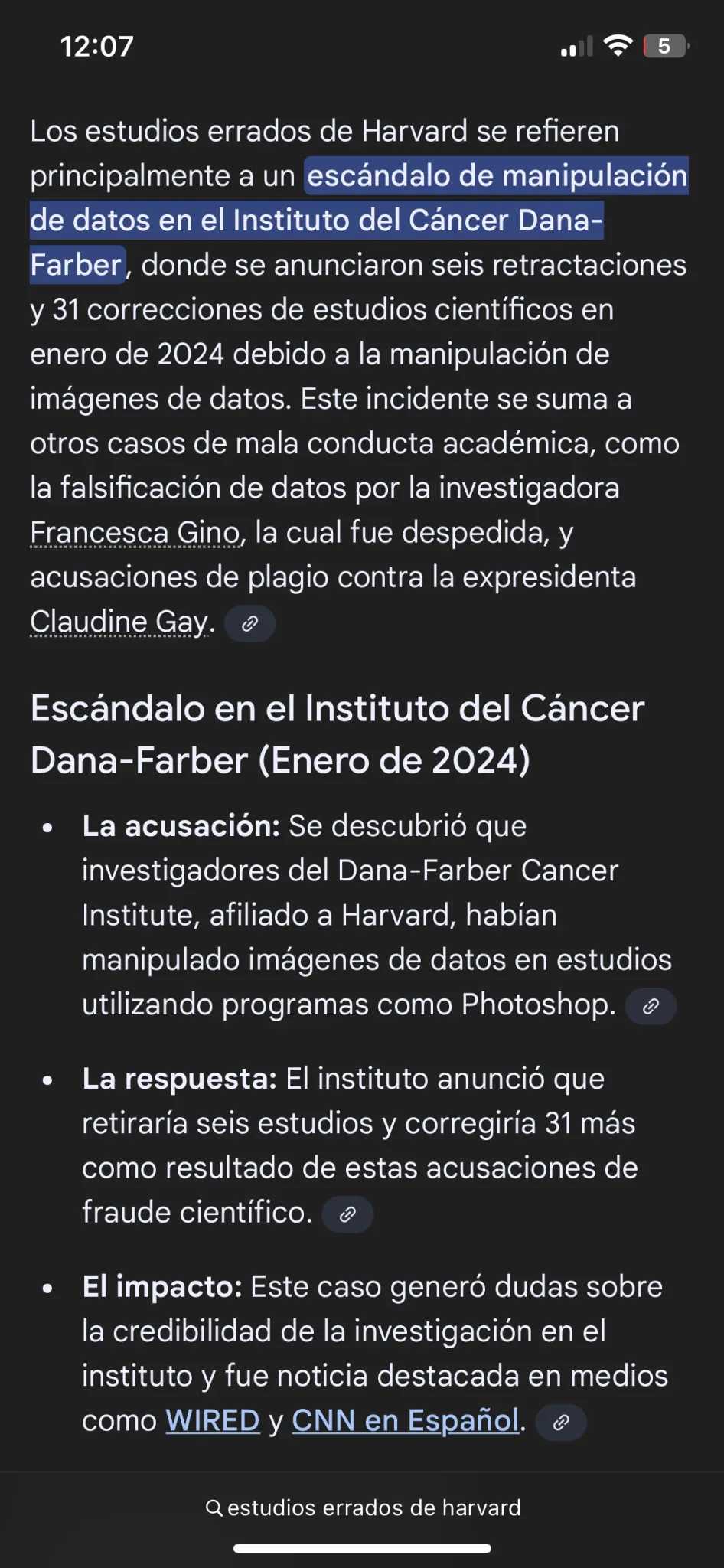Open the Francesca Gino link
Screen dimensions: 724x1568
[135, 532]
